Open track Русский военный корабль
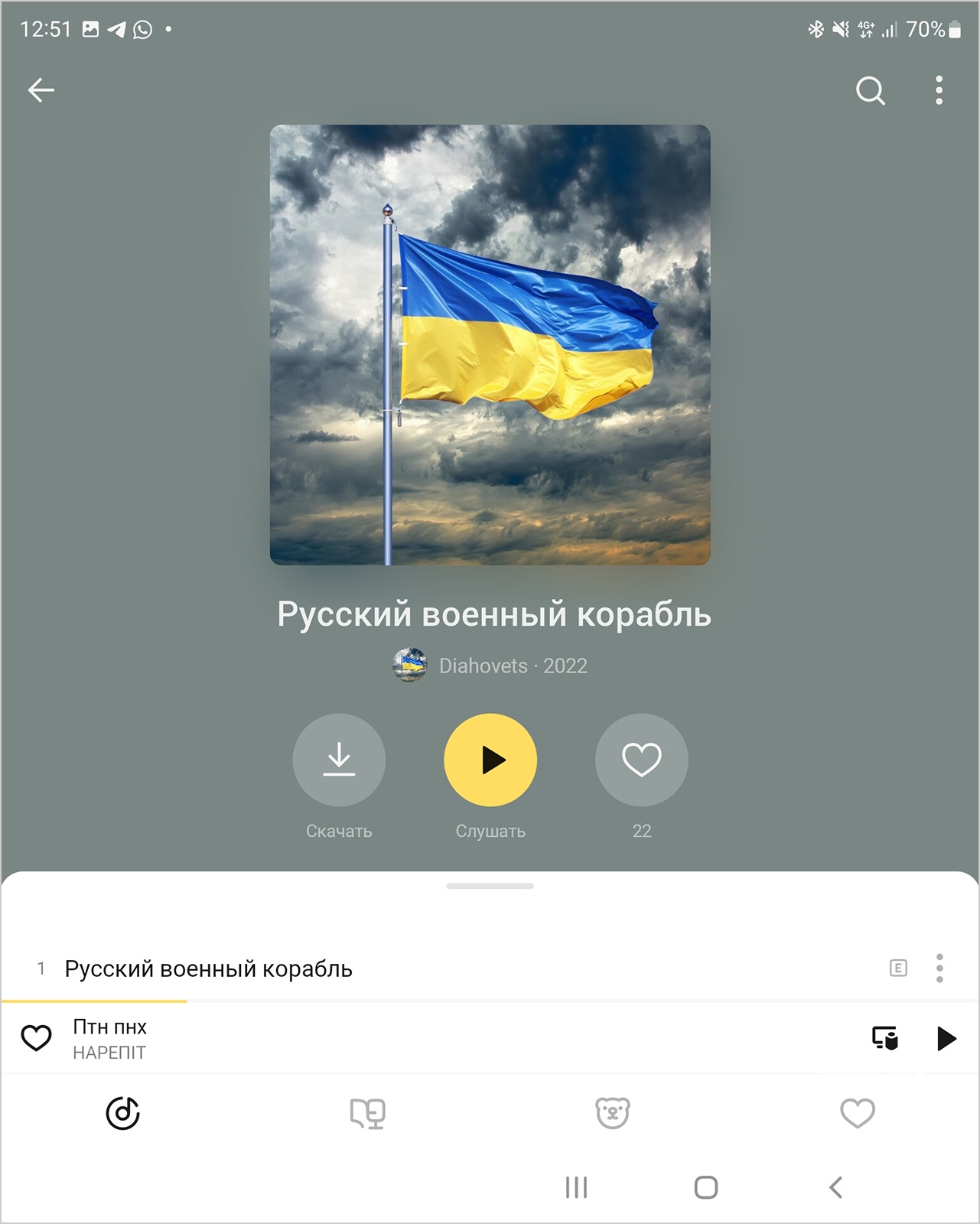 pos(208,968)
